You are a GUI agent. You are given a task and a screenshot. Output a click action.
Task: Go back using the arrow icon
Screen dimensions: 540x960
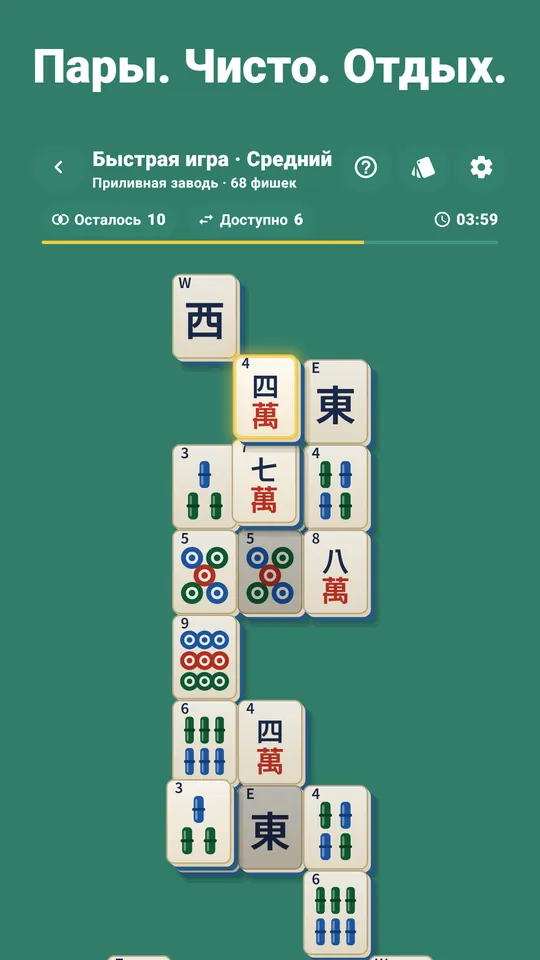[x=59, y=167]
